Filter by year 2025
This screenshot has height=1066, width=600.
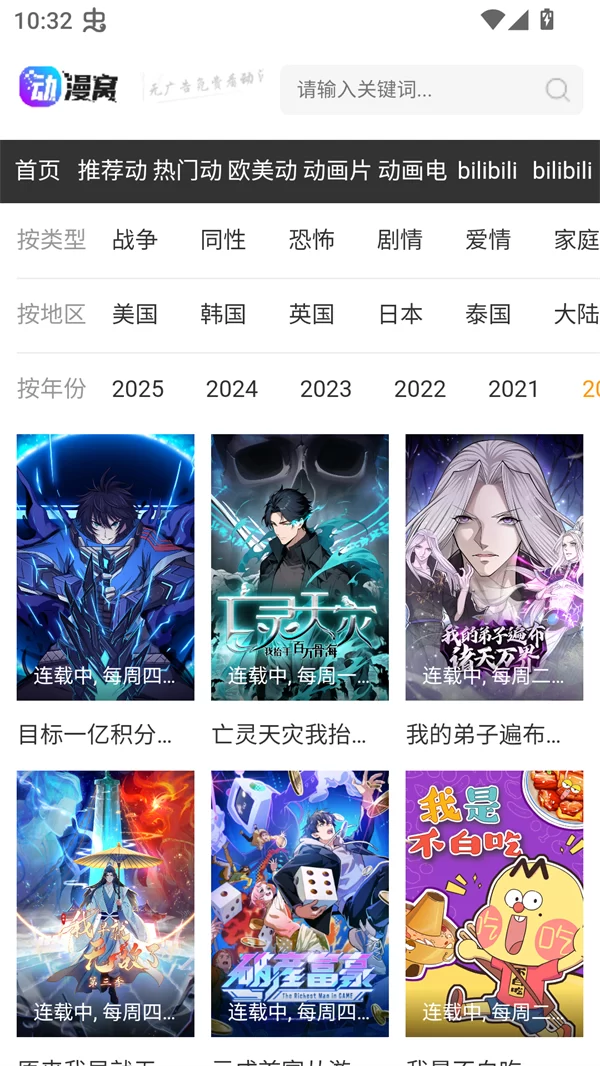138,389
